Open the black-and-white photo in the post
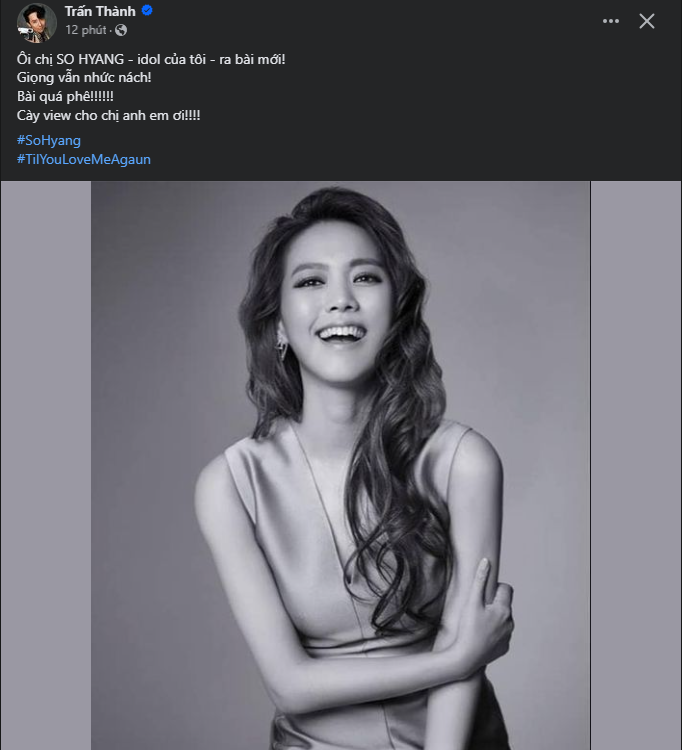Image resolution: width=682 pixels, height=750 pixels. click(x=340, y=465)
